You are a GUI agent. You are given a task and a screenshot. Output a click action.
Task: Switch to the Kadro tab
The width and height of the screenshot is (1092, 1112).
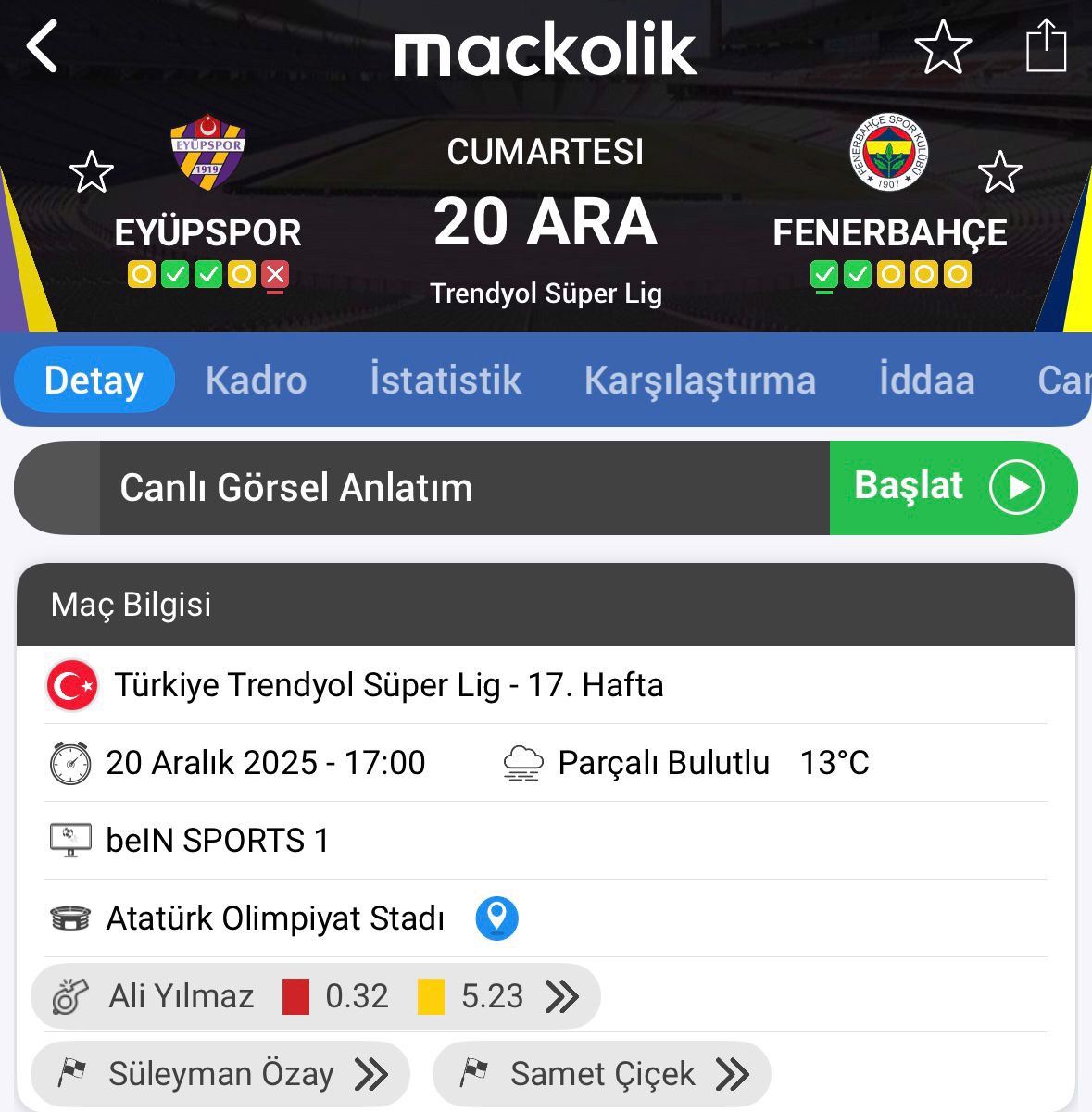click(256, 381)
